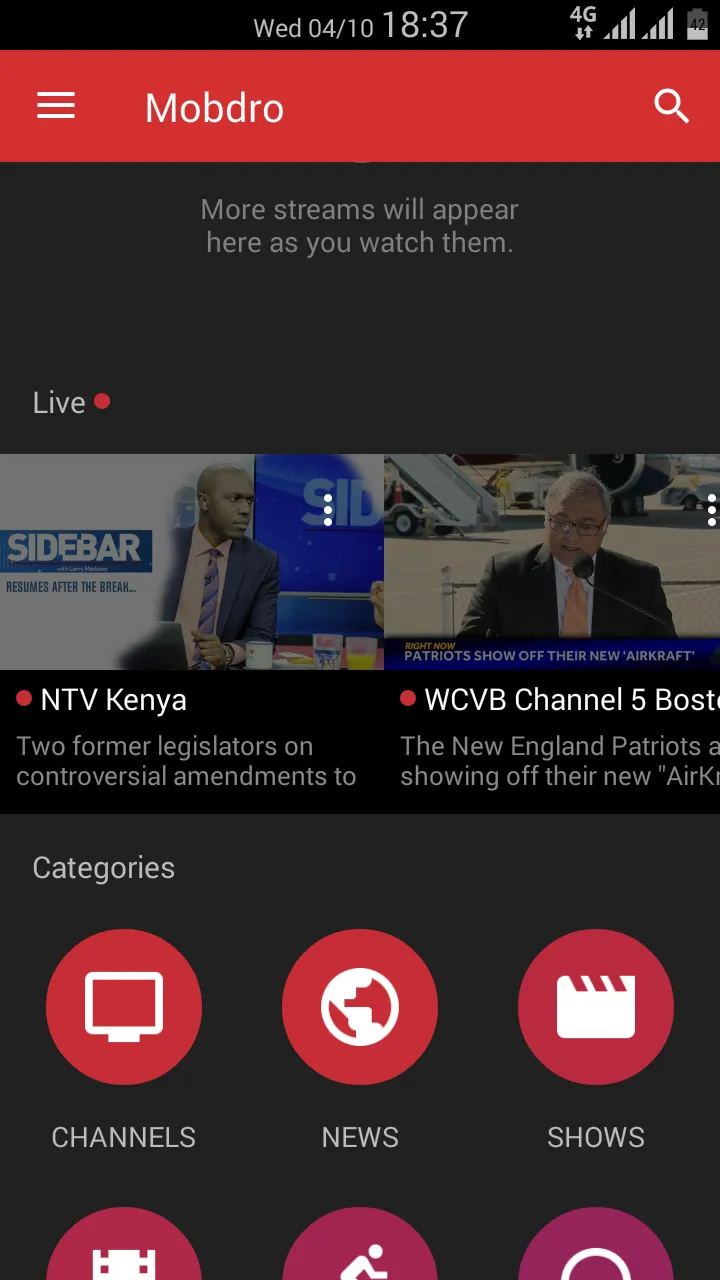Open the search icon in Mobdro
This screenshot has width=720, height=1280.
point(671,106)
